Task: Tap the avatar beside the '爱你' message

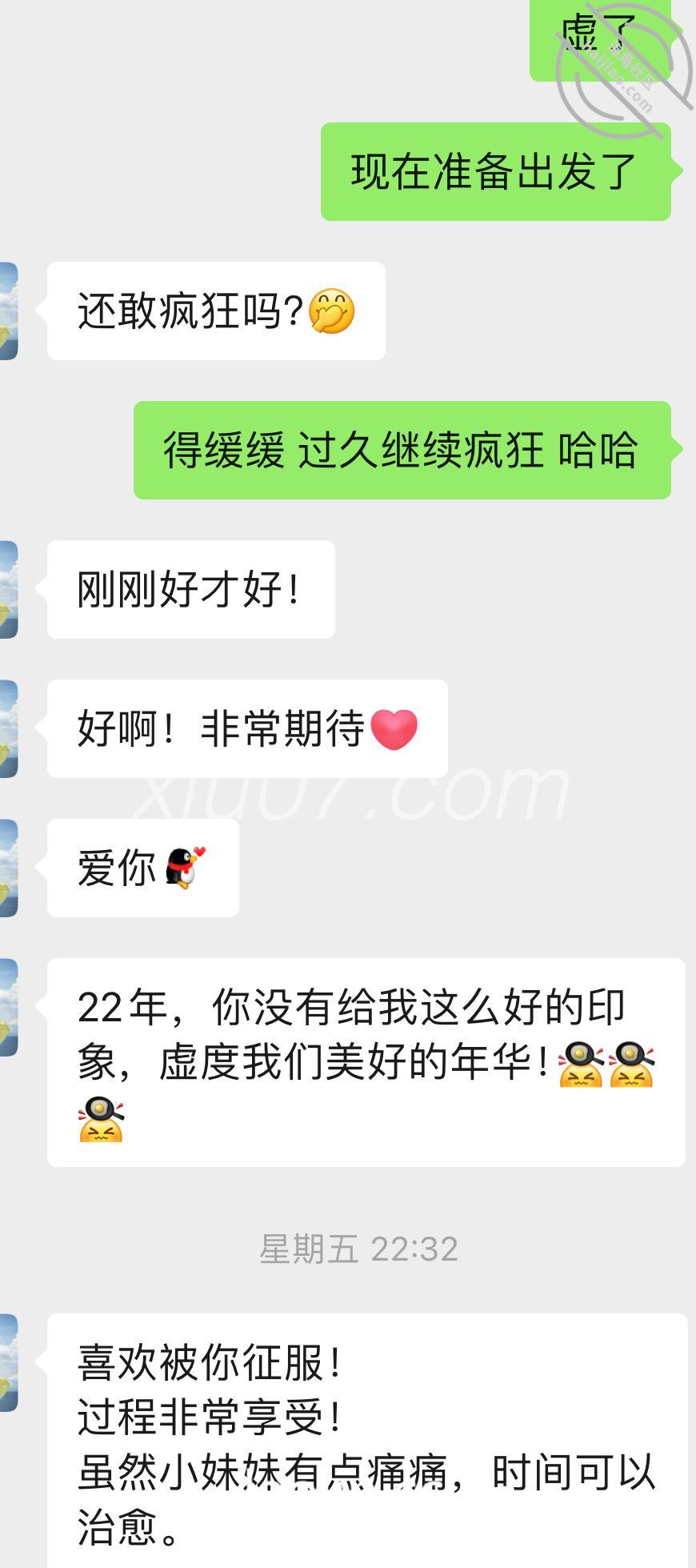Action: [x=8, y=868]
